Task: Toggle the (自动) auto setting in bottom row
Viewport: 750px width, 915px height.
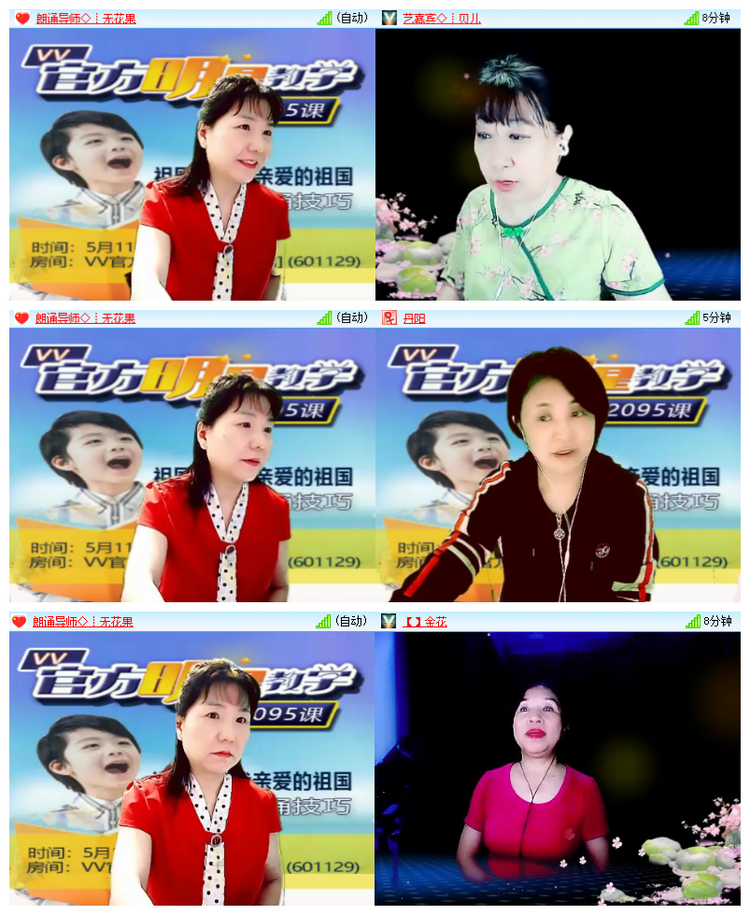Action: point(351,622)
